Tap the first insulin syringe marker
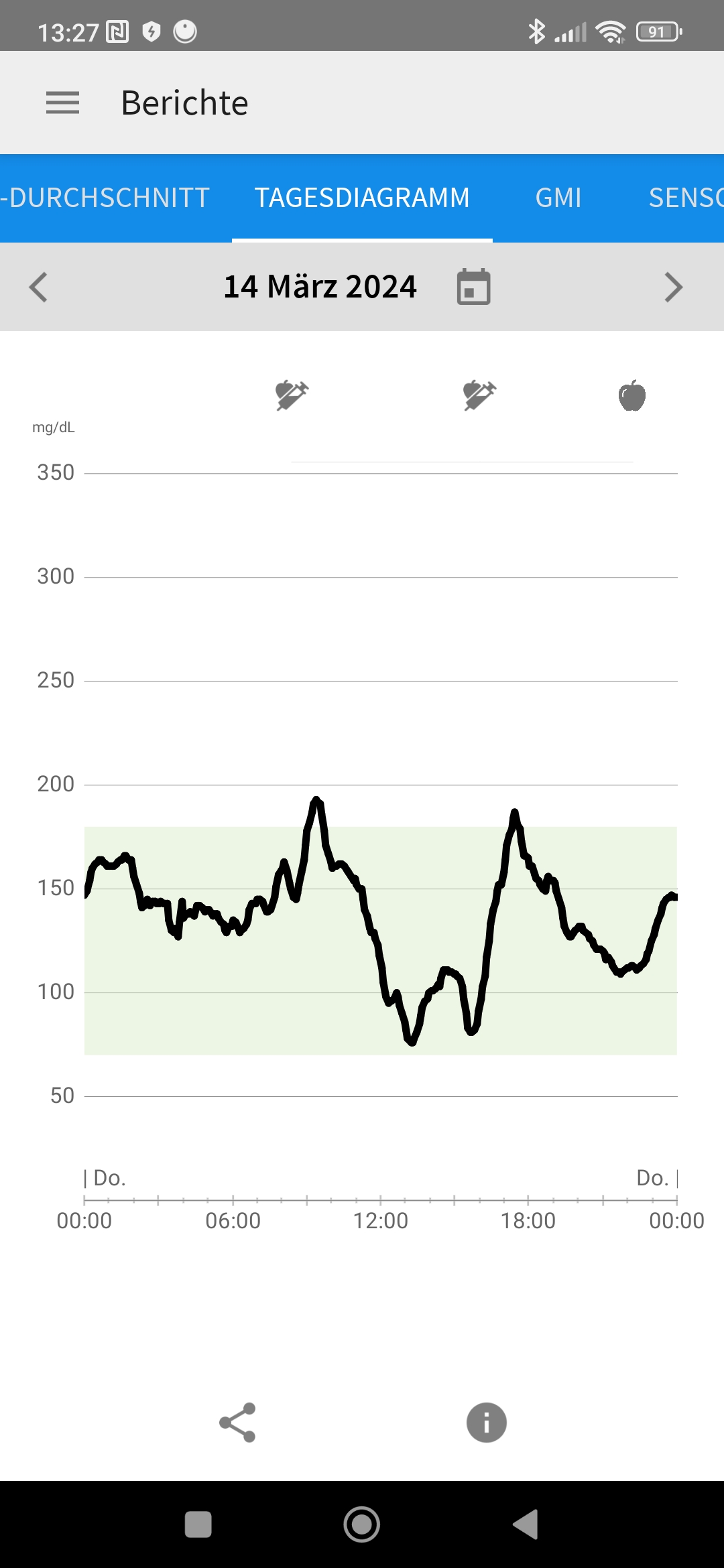The width and height of the screenshot is (724, 1568). click(292, 395)
